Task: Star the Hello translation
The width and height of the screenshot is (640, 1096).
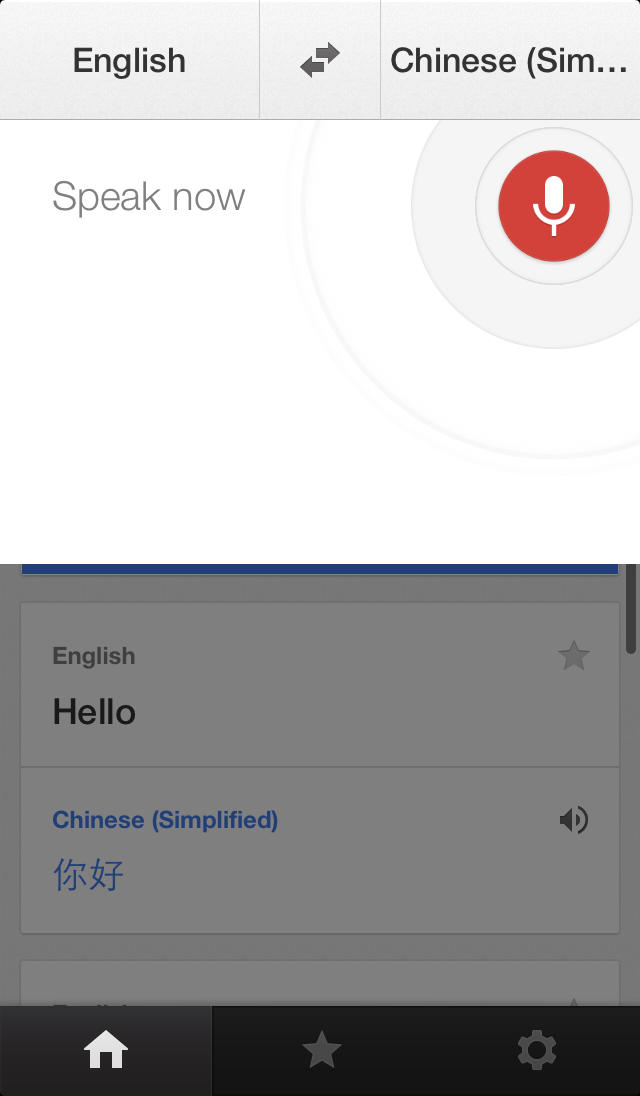Action: (x=574, y=657)
